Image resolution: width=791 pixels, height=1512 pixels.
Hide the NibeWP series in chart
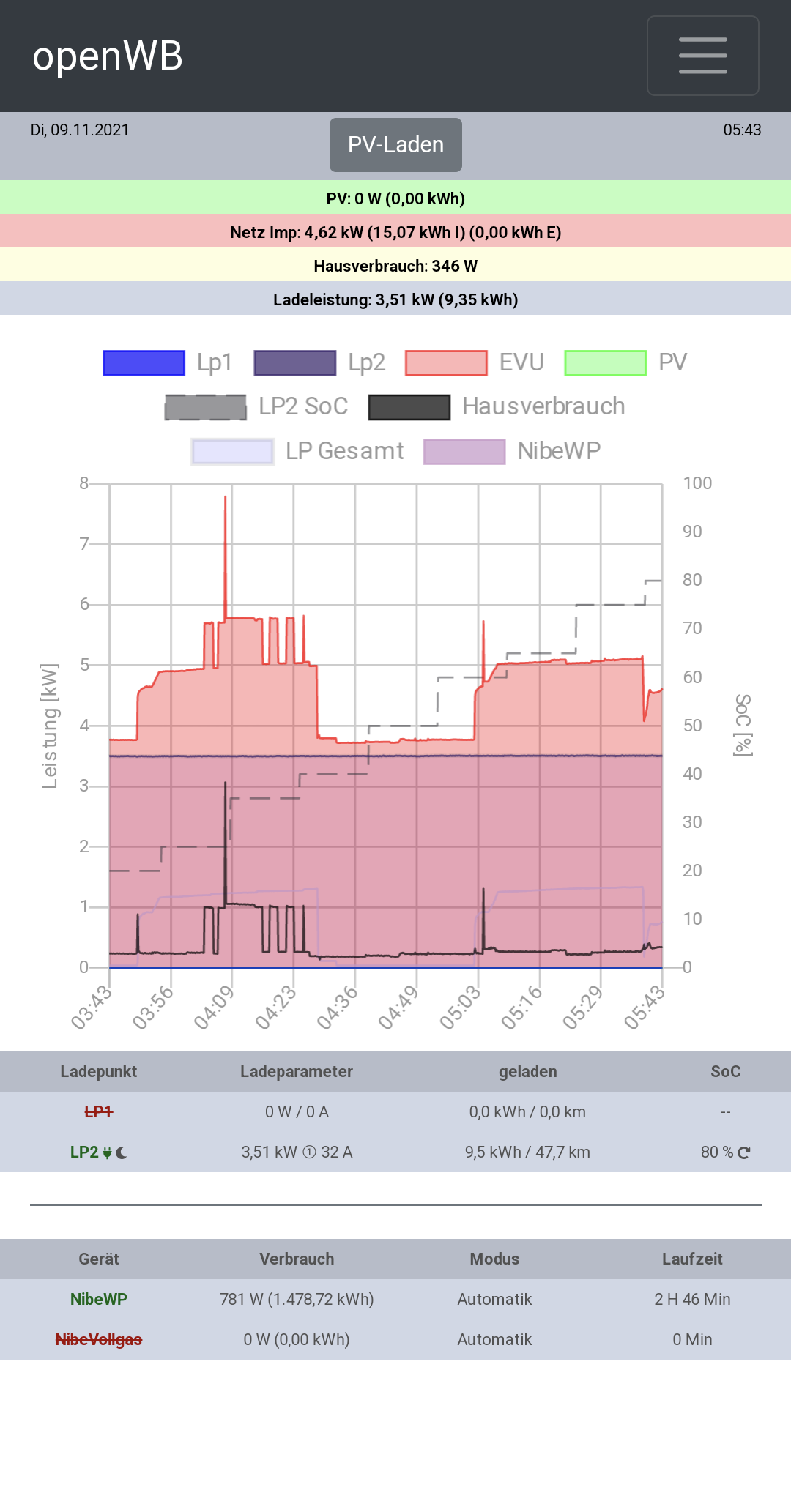click(x=511, y=451)
